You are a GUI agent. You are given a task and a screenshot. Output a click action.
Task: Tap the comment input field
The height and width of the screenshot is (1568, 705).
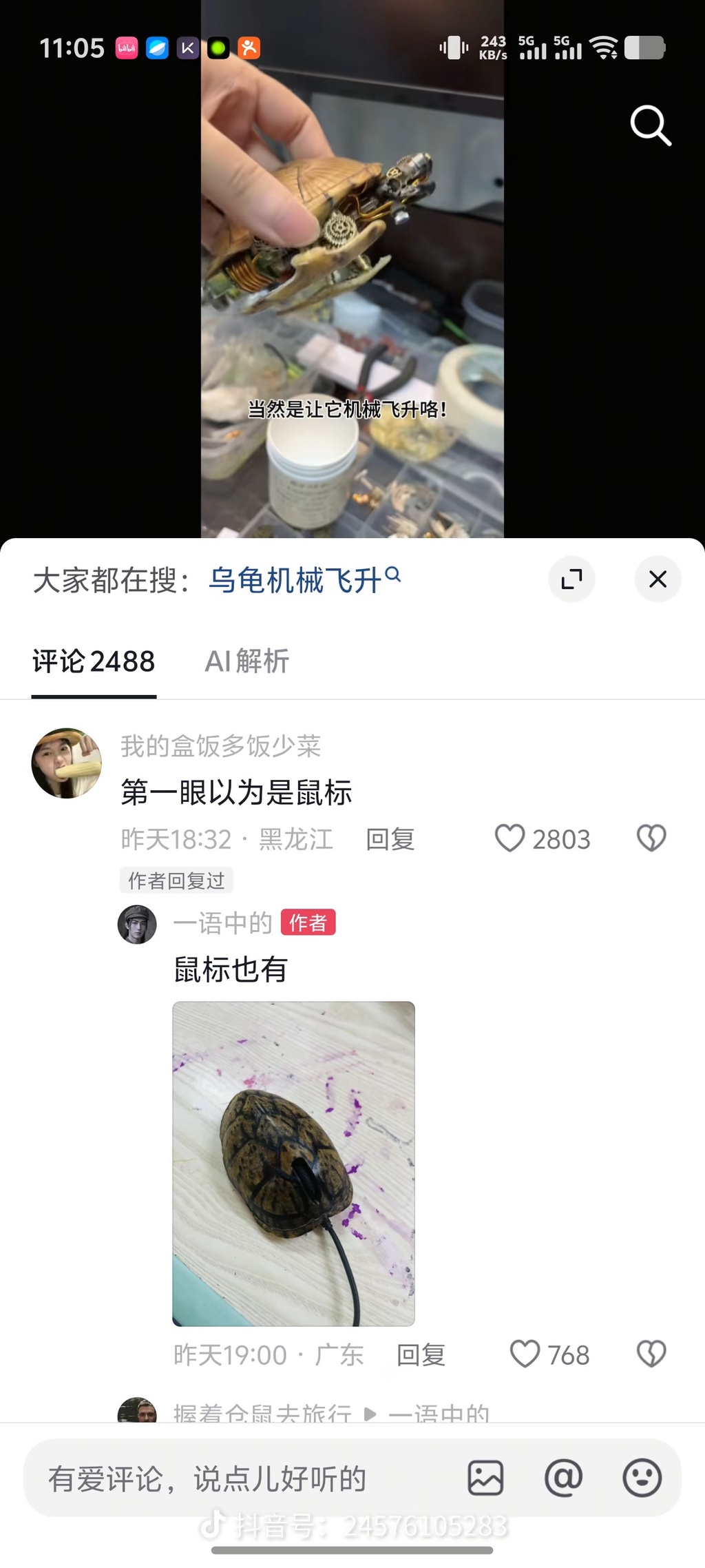pyautogui.click(x=241, y=1478)
